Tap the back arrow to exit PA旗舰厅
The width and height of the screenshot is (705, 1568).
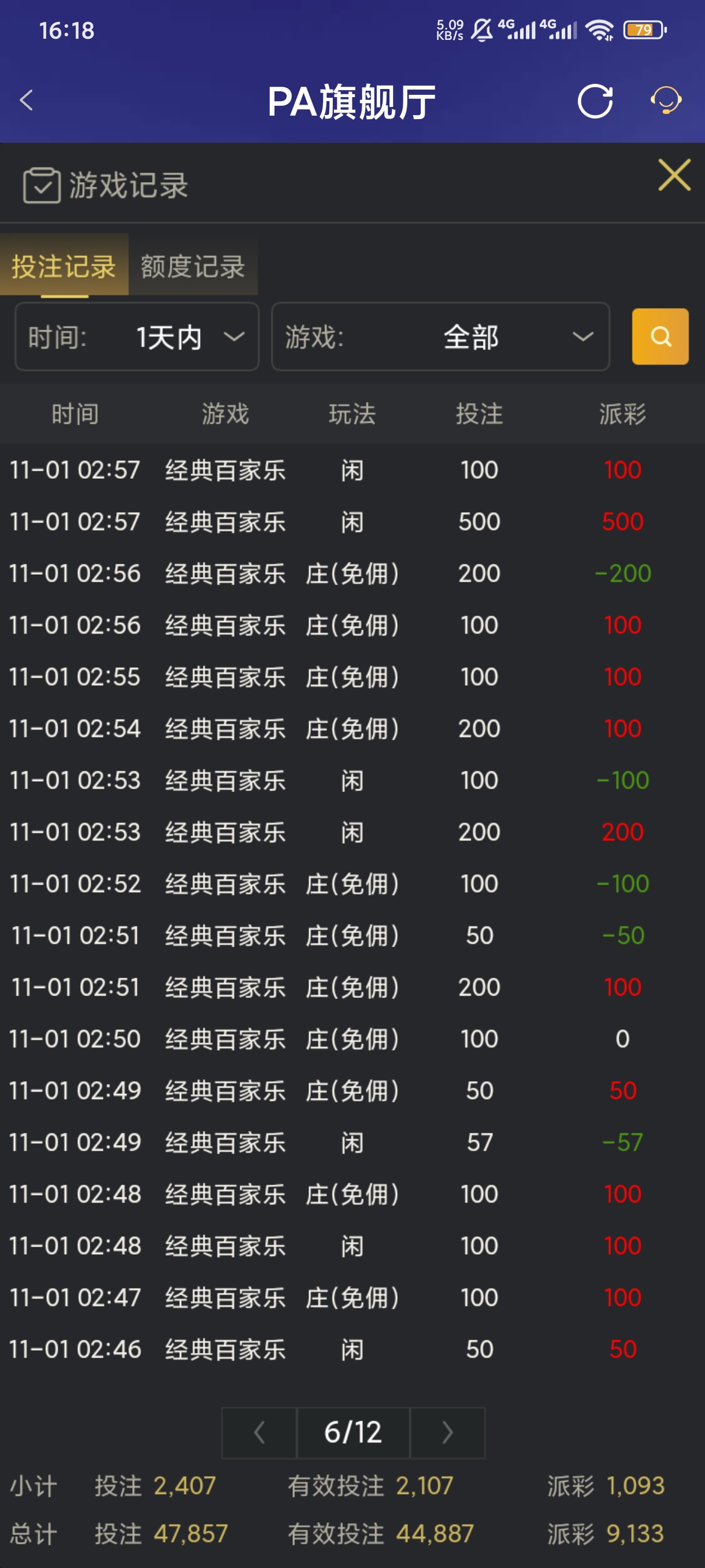pos(25,100)
